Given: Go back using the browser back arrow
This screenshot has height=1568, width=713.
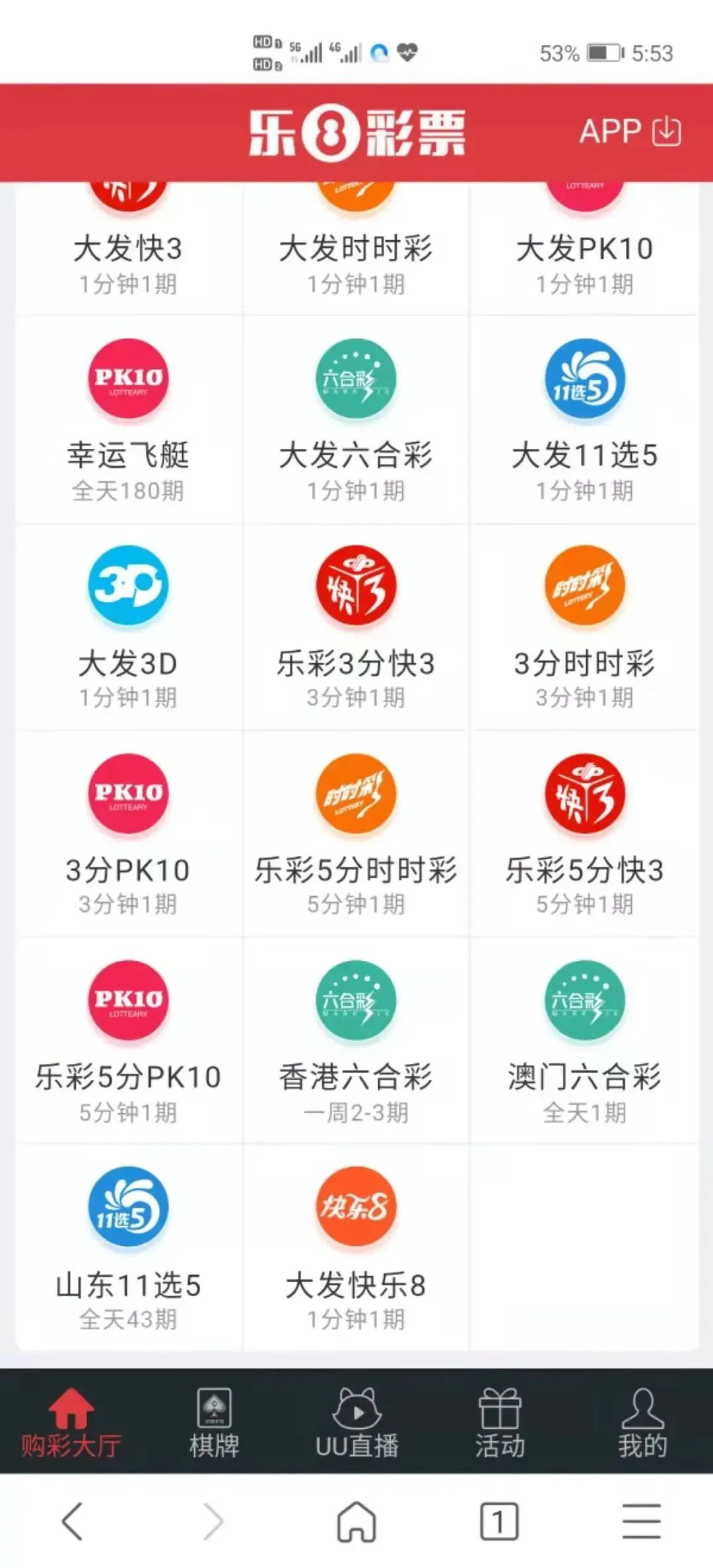Looking at the screenshot, I should pos(73,1521).
